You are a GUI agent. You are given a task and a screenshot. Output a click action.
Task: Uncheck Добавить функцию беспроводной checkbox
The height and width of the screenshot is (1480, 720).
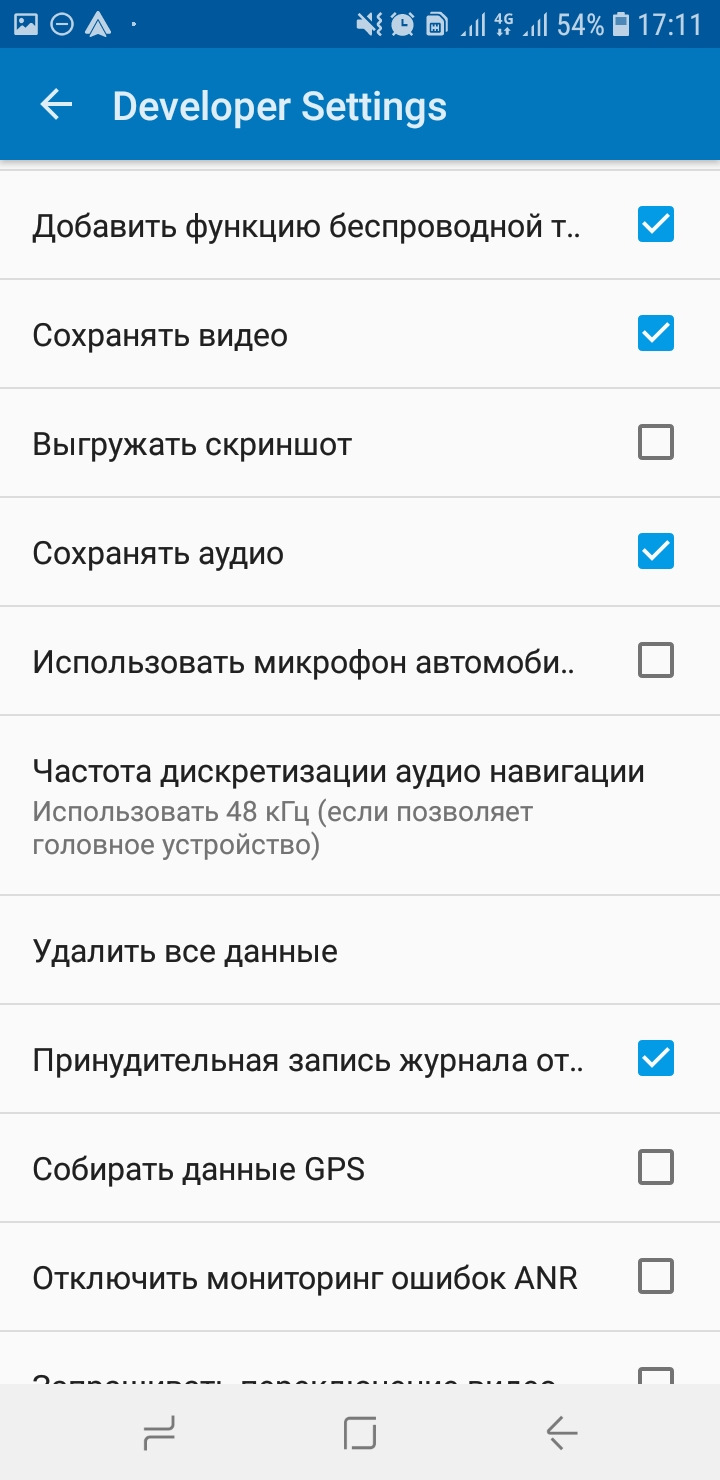click(x=655, y=224)
